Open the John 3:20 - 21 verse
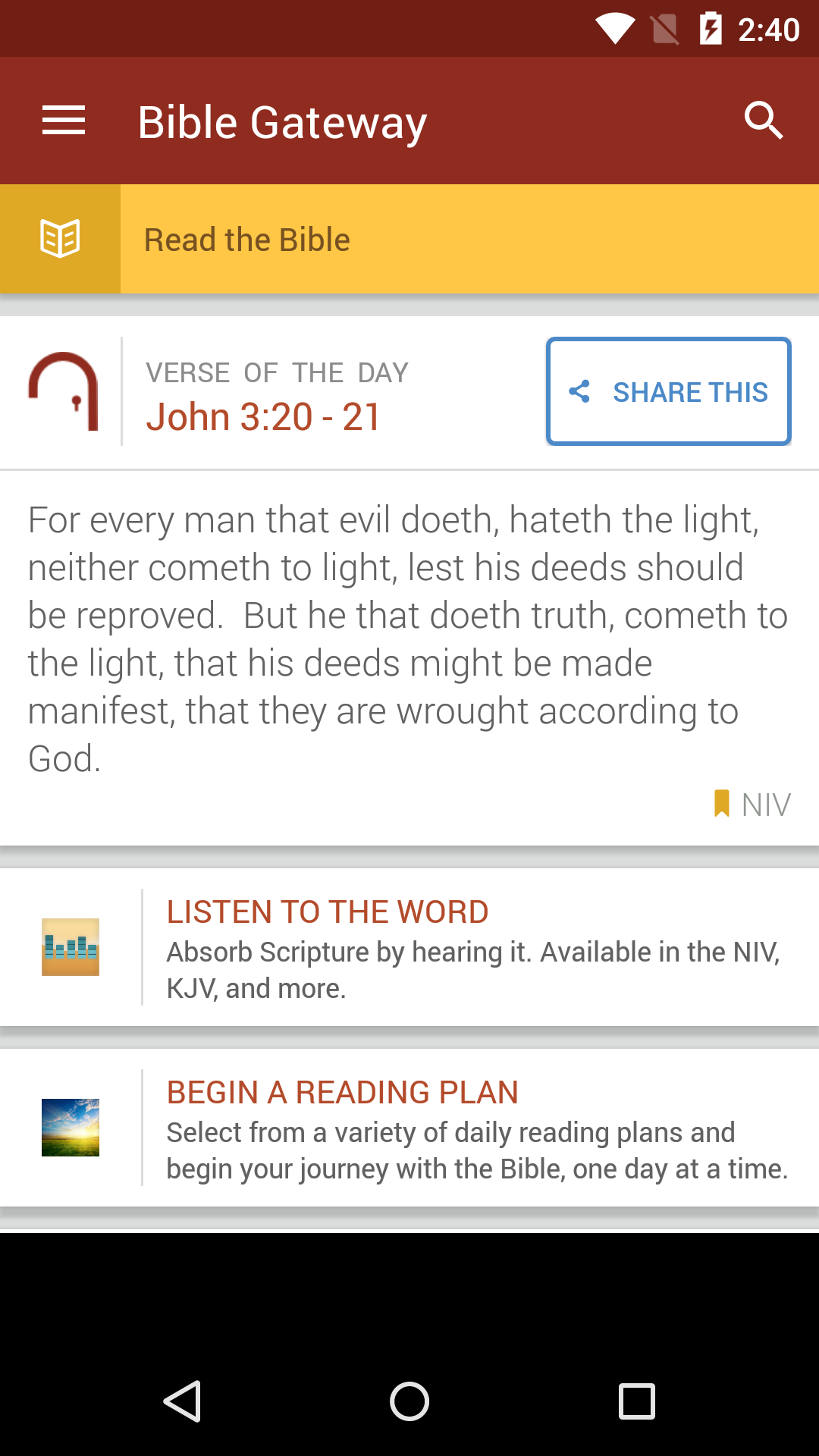This screenshot has height=1456, width=819. point(263,416)
